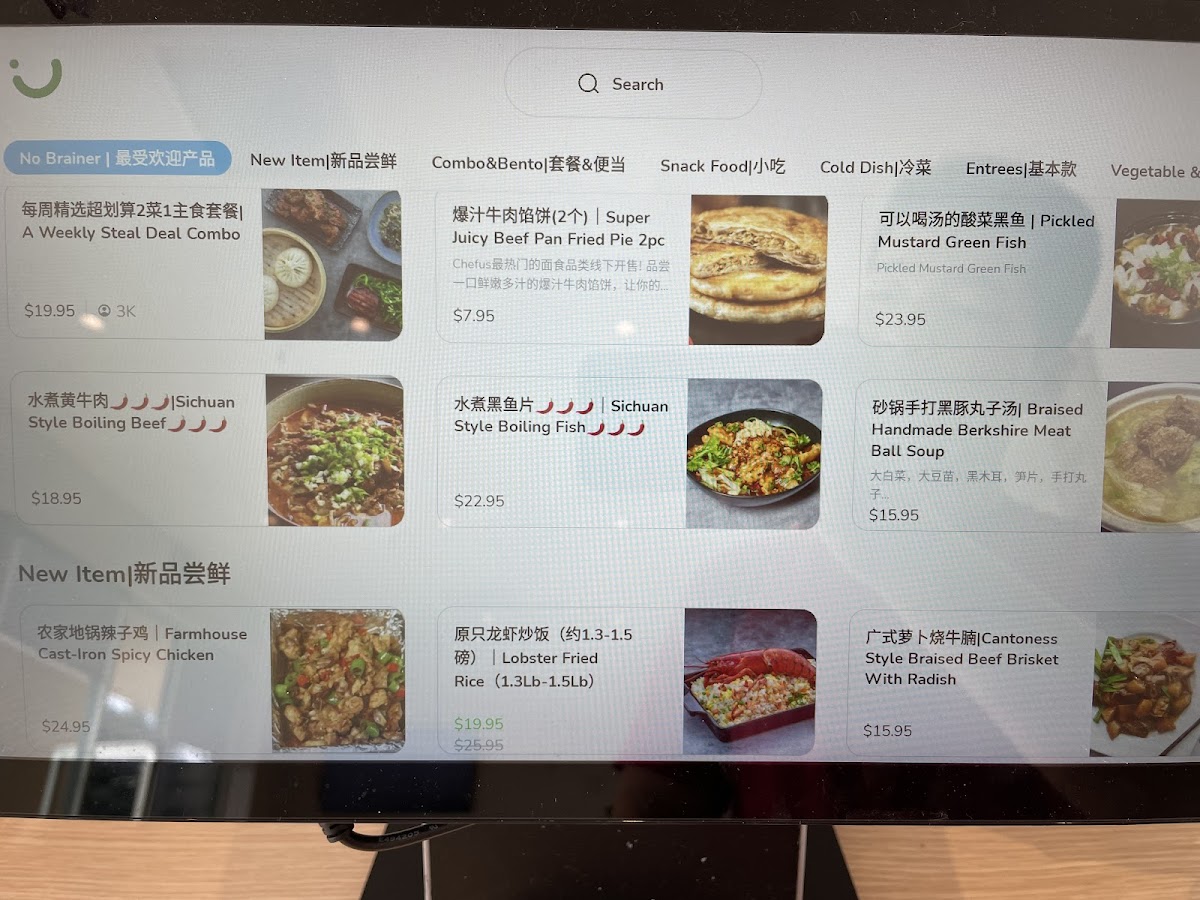Switch to the Entrees tab
This screenshot has height=900, width=1200.
1020,169
